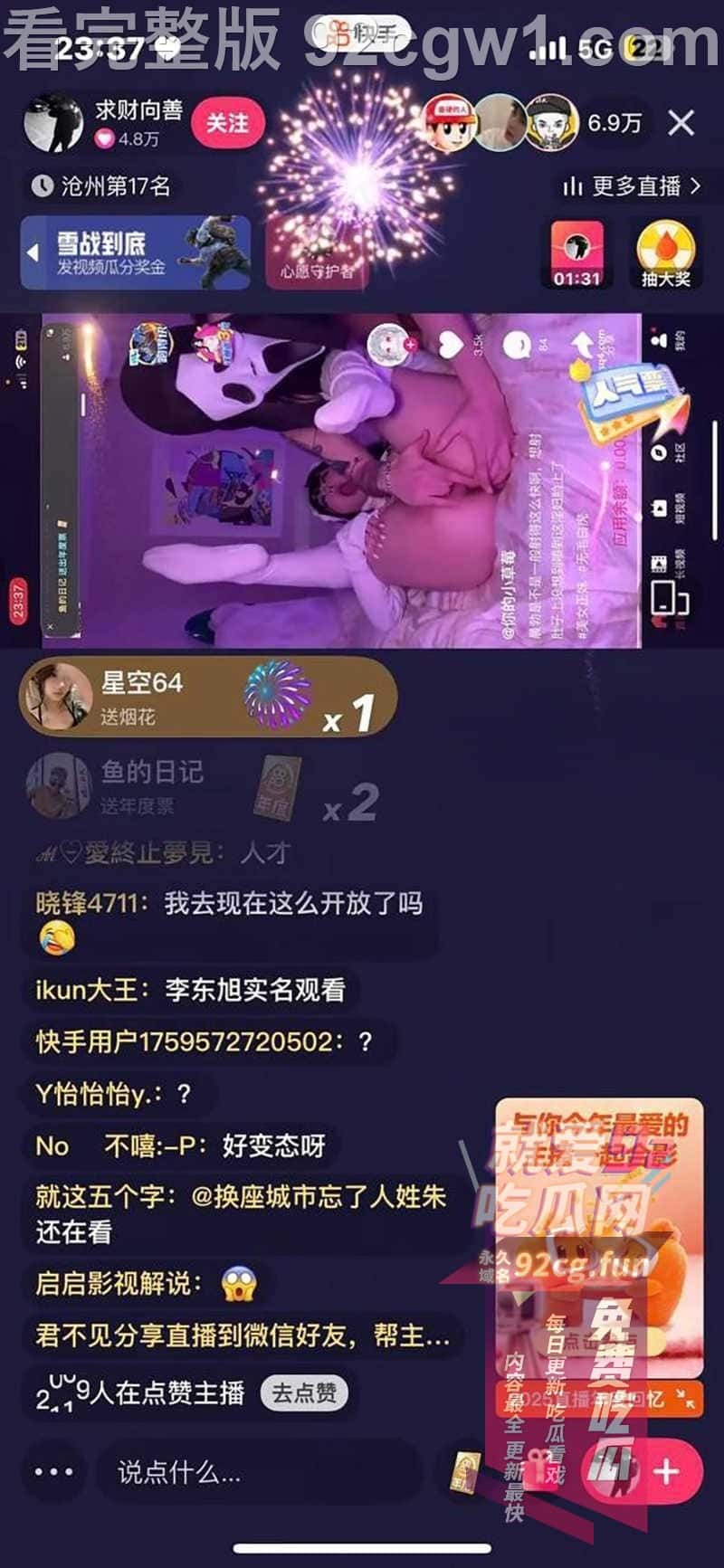Image resolution: width=724 pixels, height=1568 pixels.
Task: Open 求财向善's profile avatar
Action: tap(53, 122)
